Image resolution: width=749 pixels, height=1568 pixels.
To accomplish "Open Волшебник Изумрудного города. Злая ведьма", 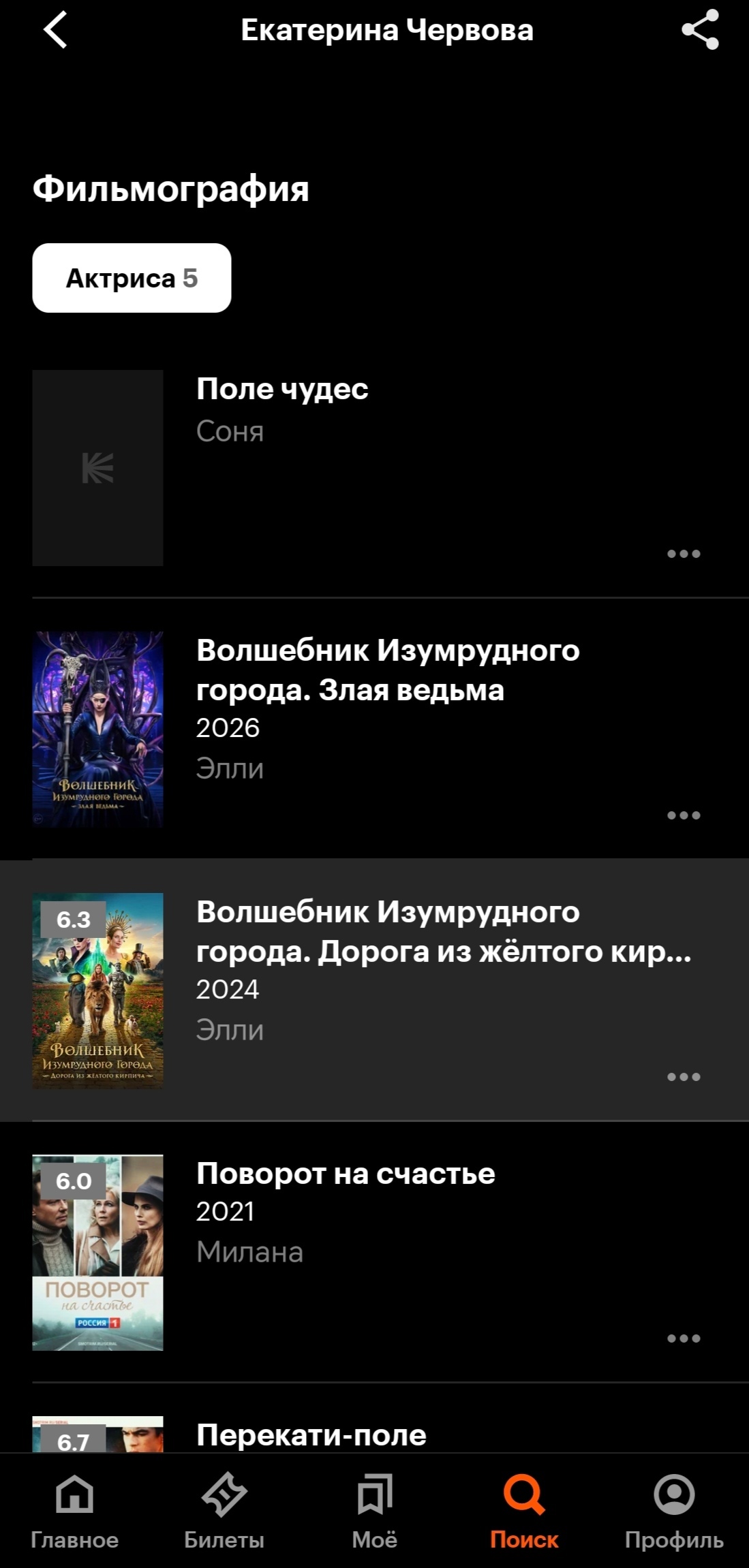I will [x=387, y=670].
